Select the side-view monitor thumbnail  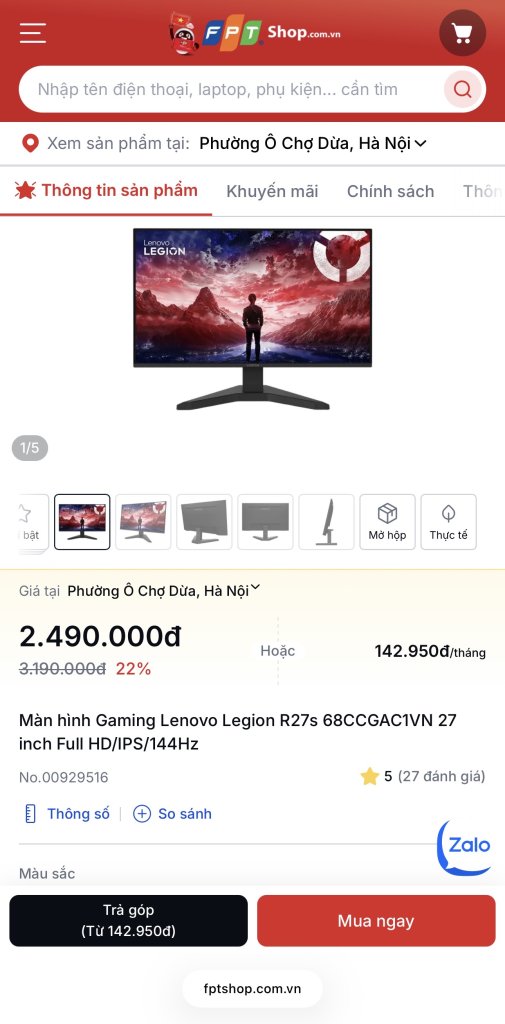point(327,522)
